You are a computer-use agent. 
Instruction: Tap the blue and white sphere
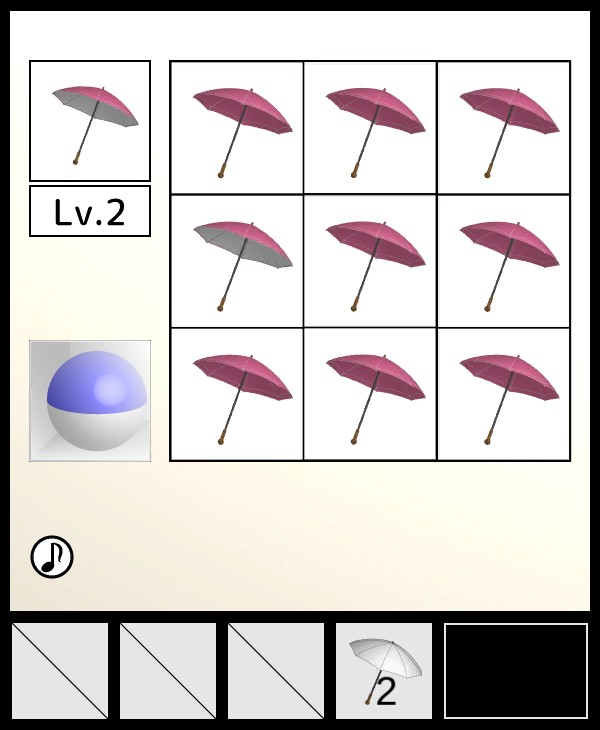(x=90, y=401)
